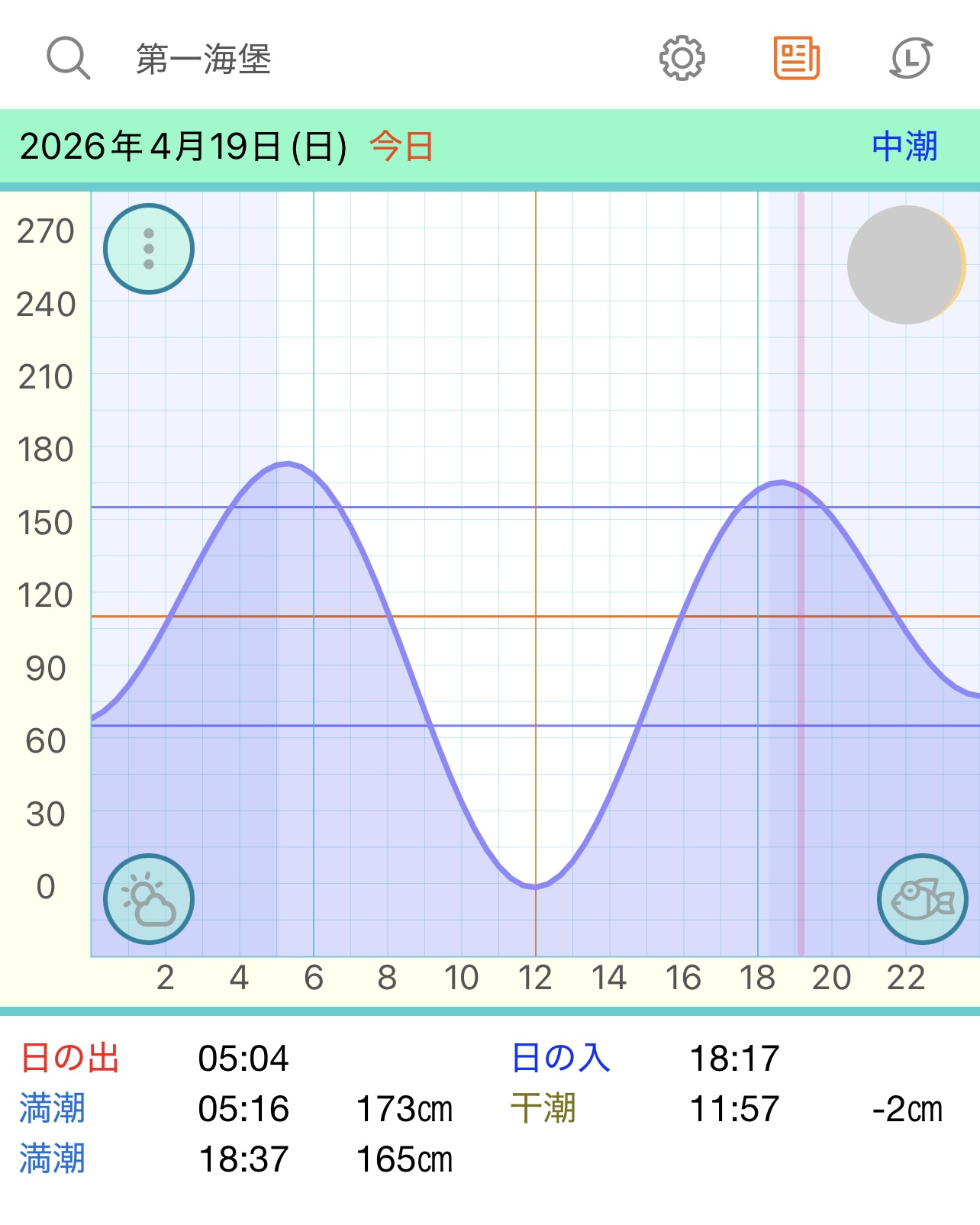Tap the moon phase icon

click(906, 265)
